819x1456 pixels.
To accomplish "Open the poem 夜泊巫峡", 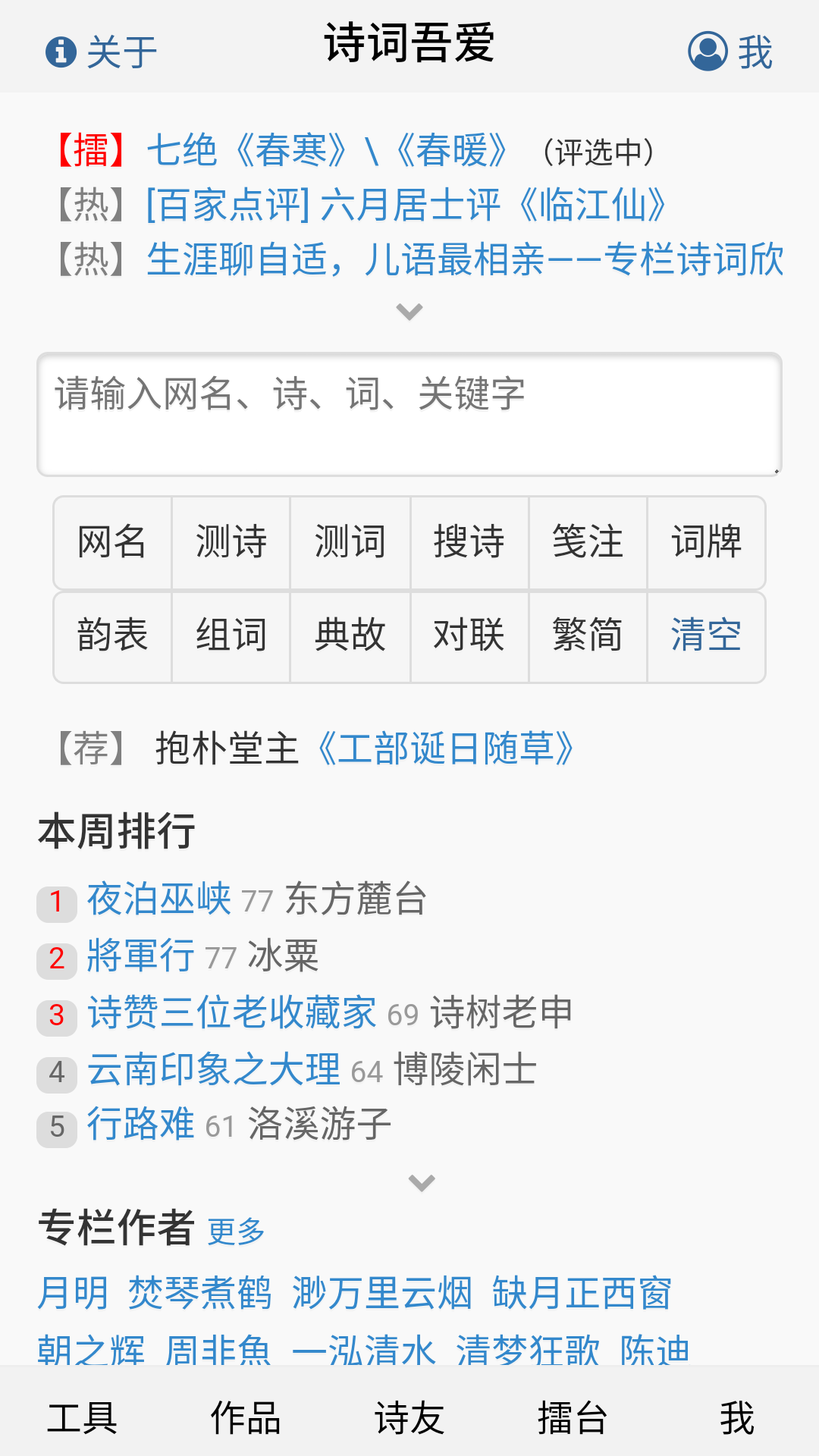I will [158, 899].
